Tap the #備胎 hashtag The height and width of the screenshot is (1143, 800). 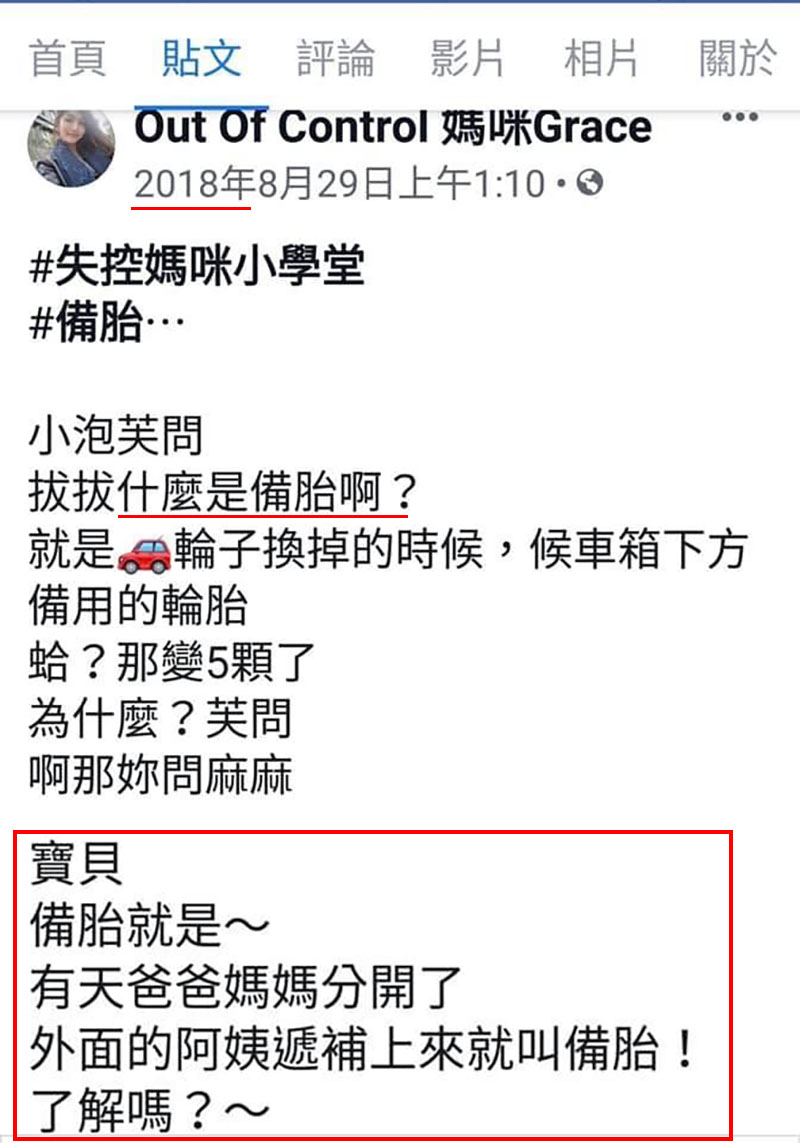coord(88,326)
